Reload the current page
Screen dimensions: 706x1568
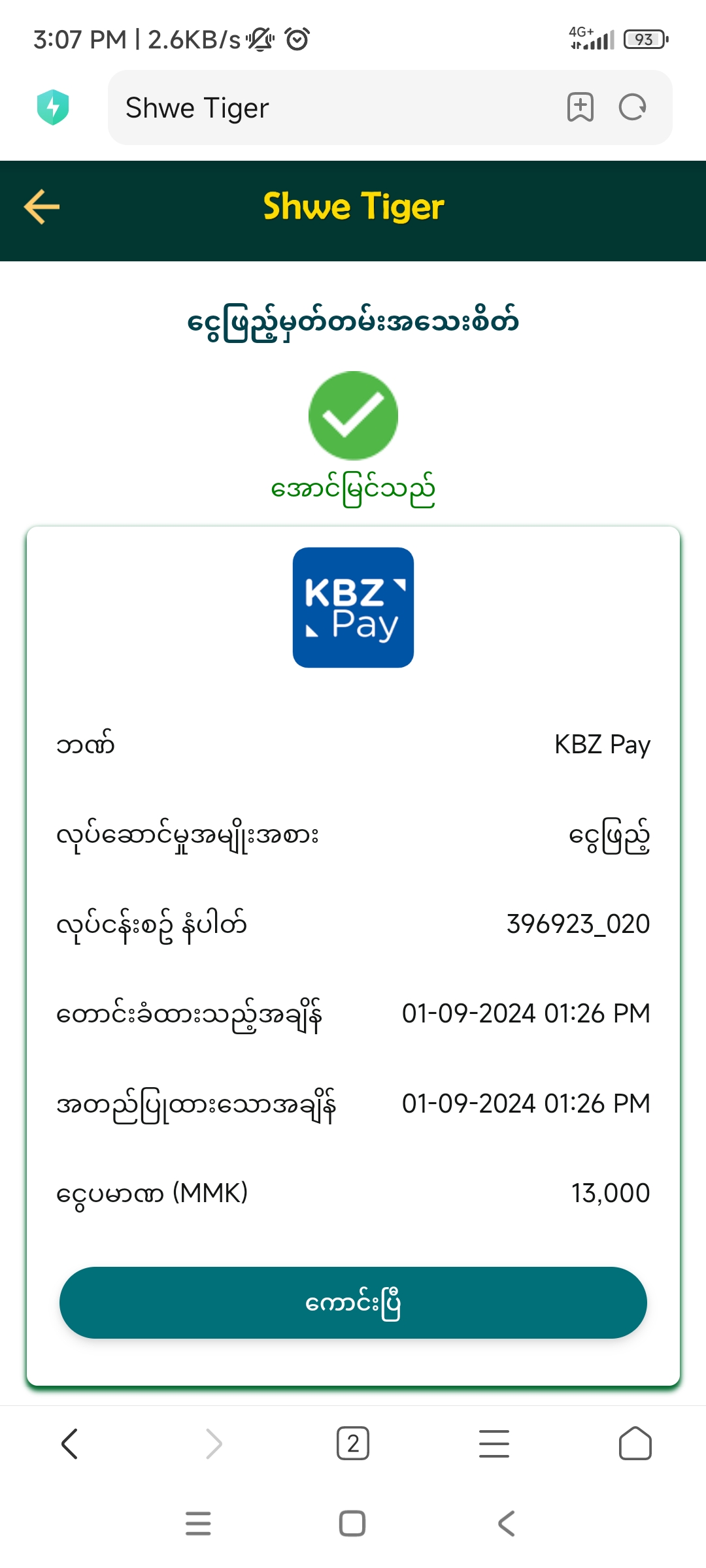[632, 108]
